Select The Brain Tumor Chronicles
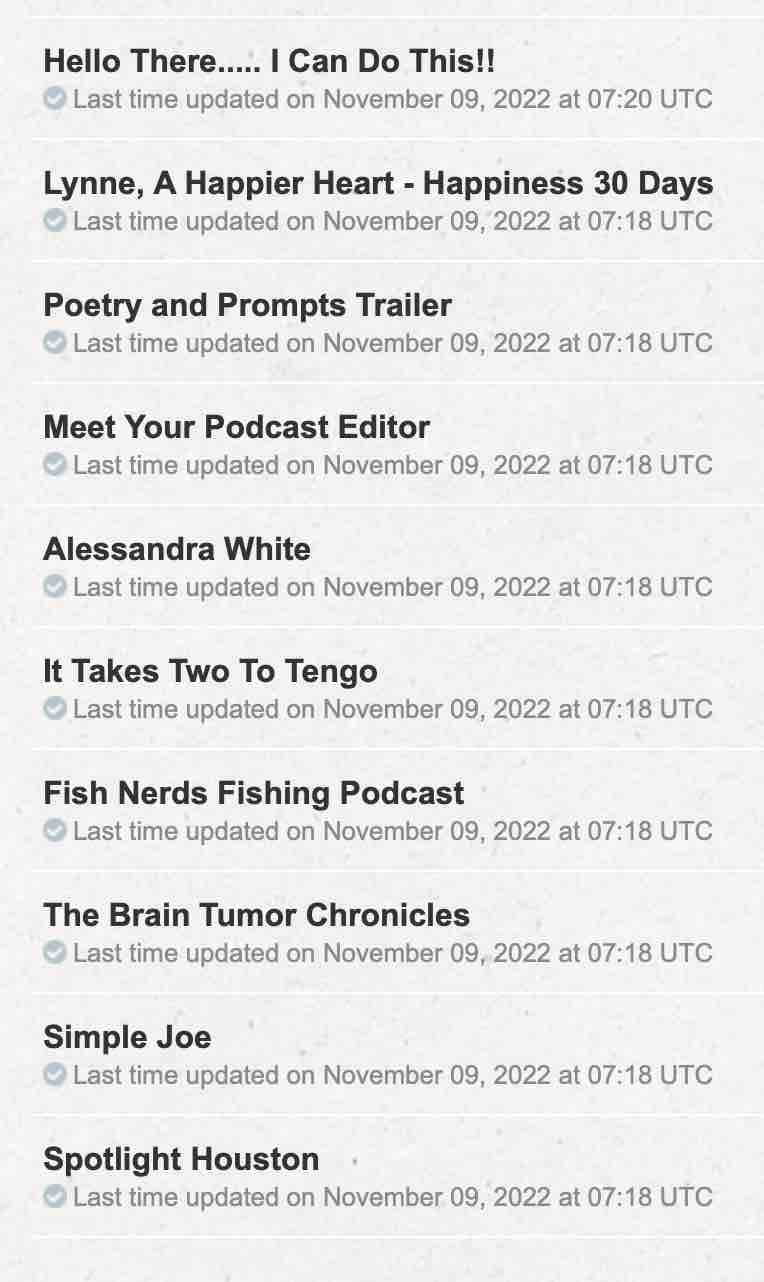 pyautogui.click(x=256, y=915)
